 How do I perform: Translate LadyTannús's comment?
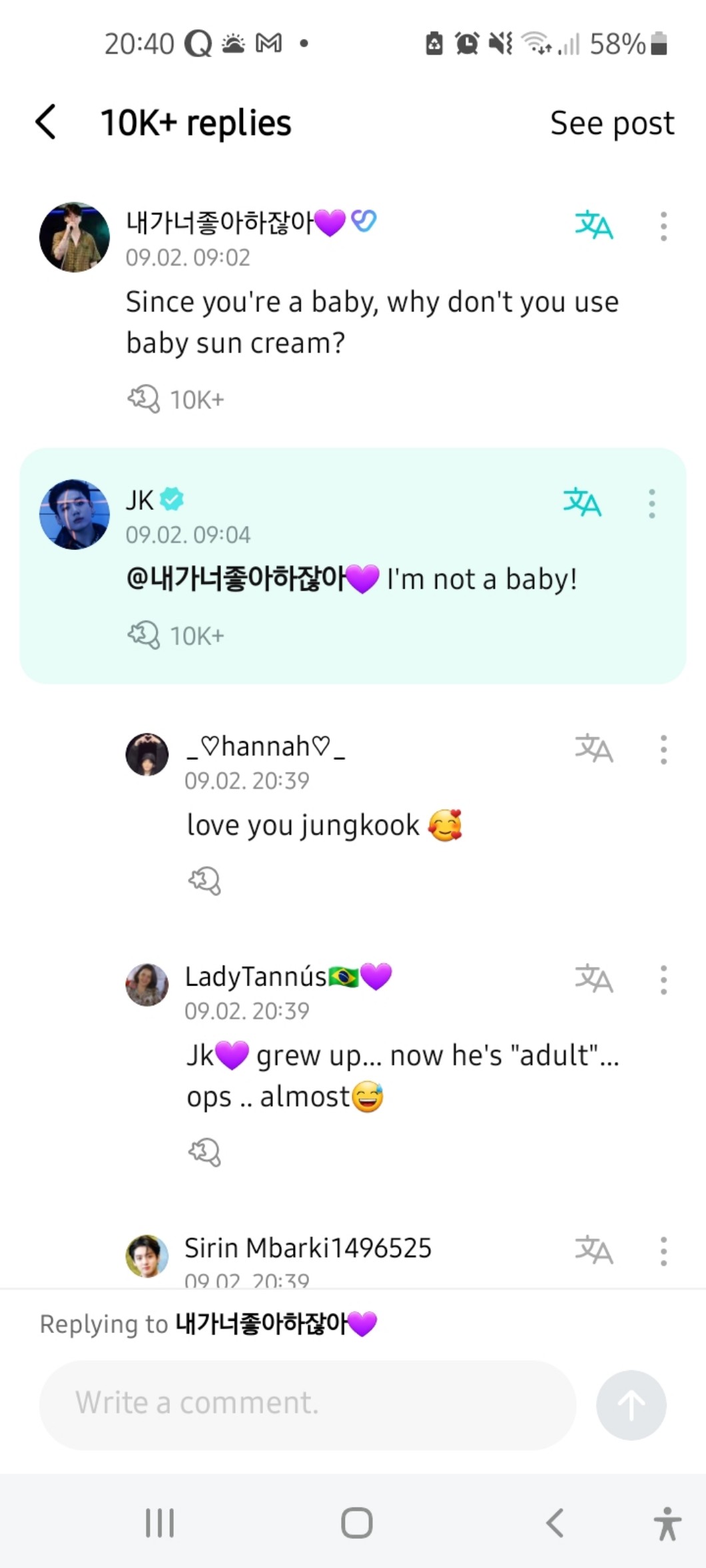[x=593, y=979]
